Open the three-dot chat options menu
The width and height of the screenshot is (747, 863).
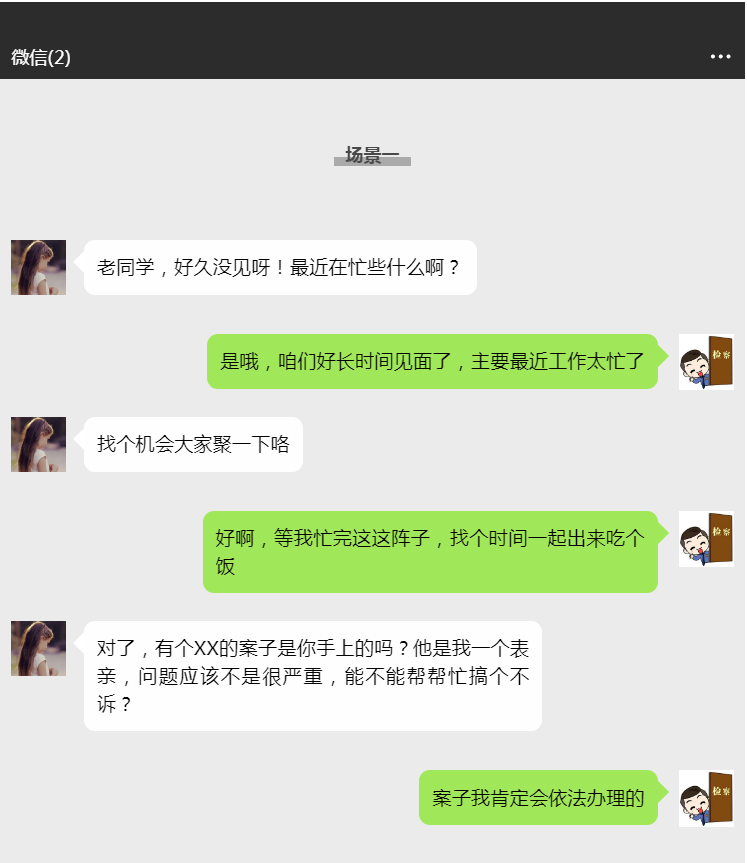pyautogui.click(x=720, y=57)
